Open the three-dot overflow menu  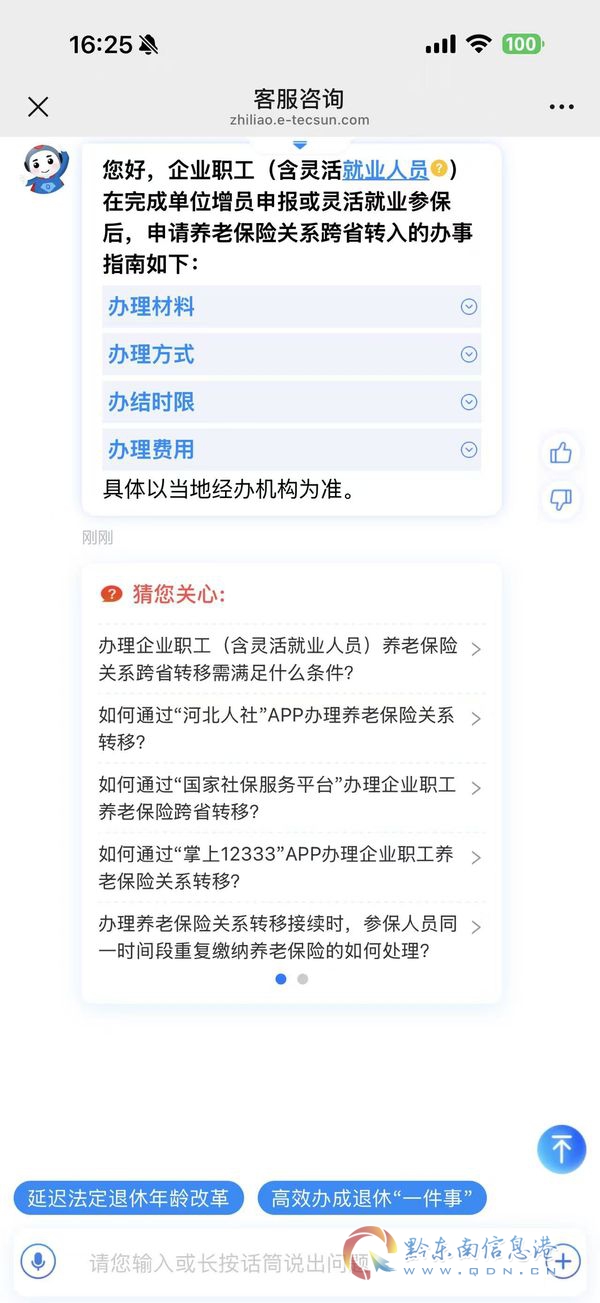pos(561,107)
